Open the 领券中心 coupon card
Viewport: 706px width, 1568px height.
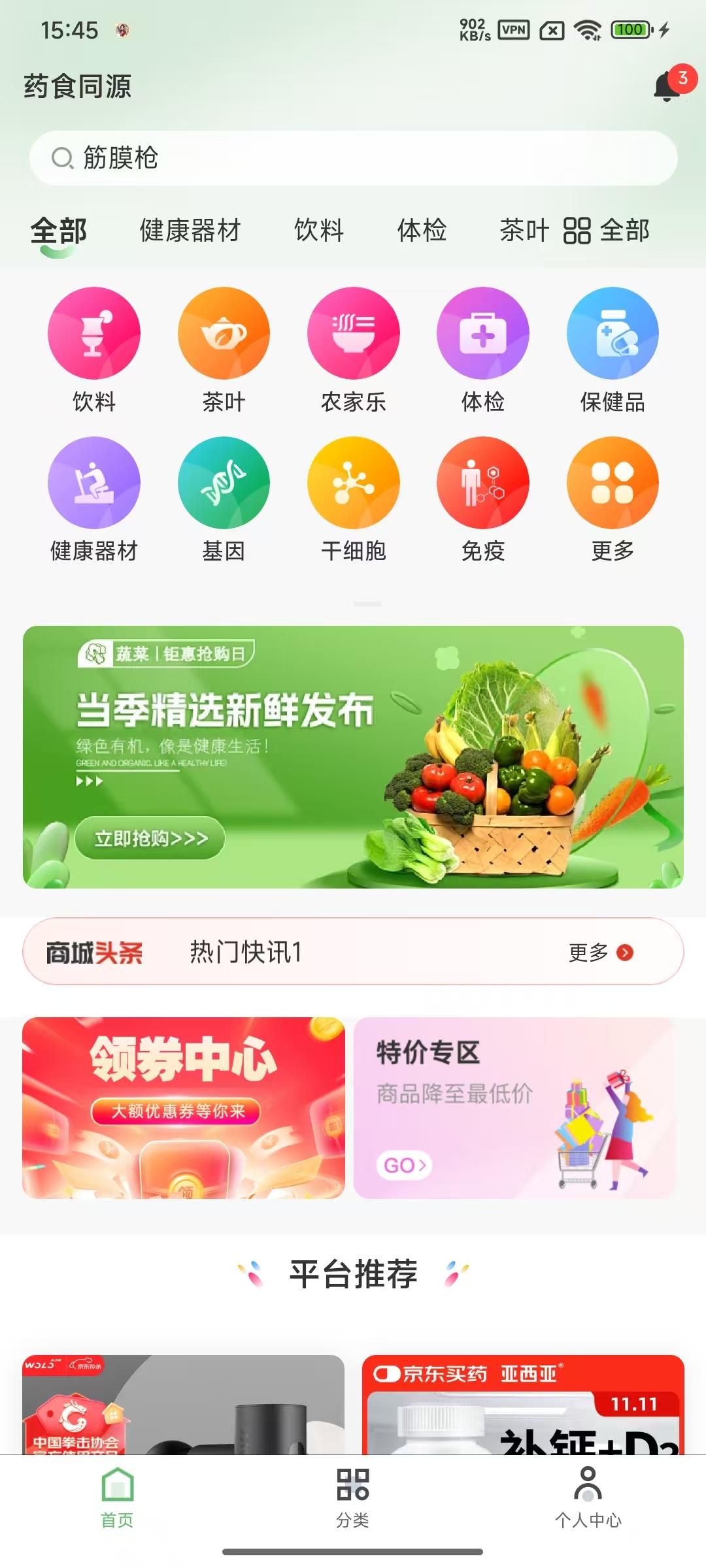(x=184, y=1107)
